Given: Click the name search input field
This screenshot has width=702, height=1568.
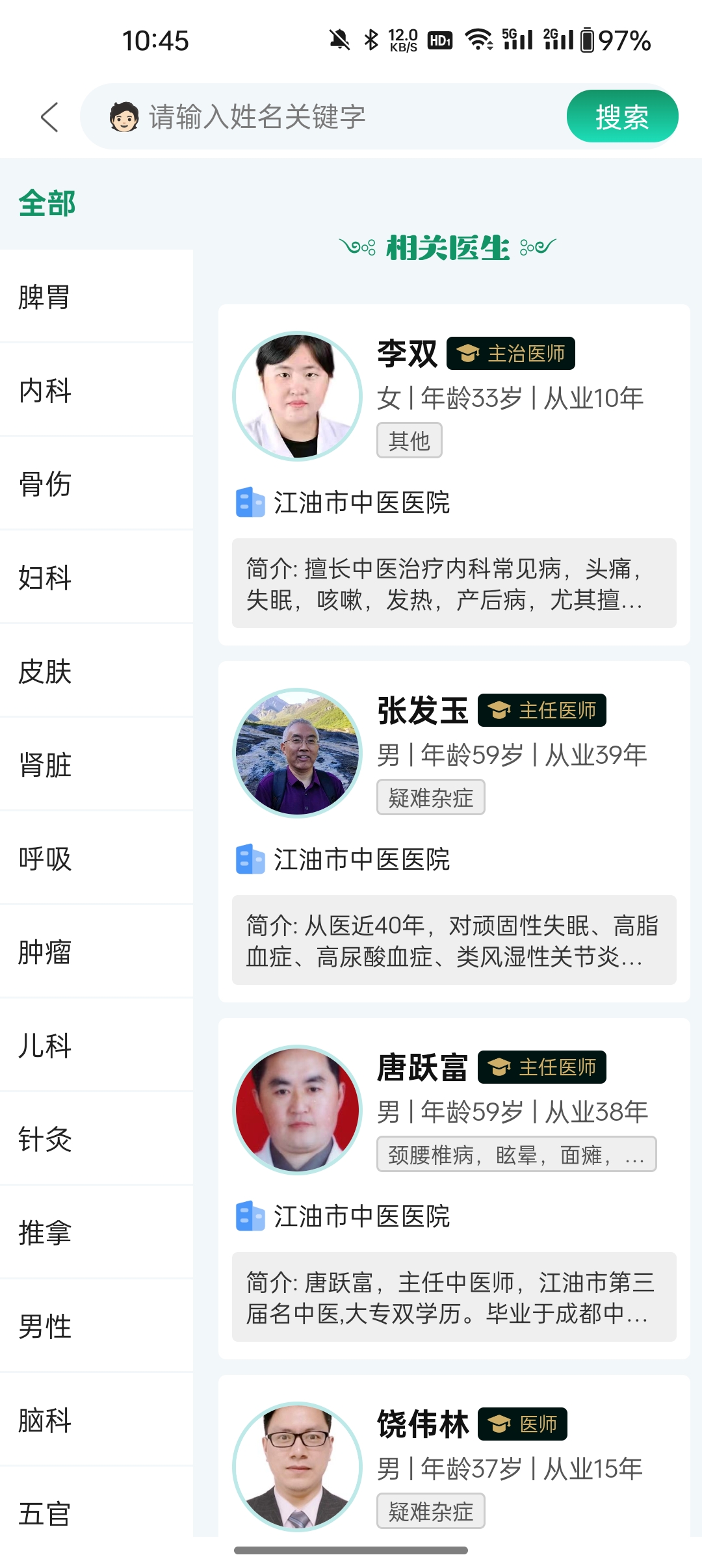Looking at the screenshot, I should [x=325, y=118].
